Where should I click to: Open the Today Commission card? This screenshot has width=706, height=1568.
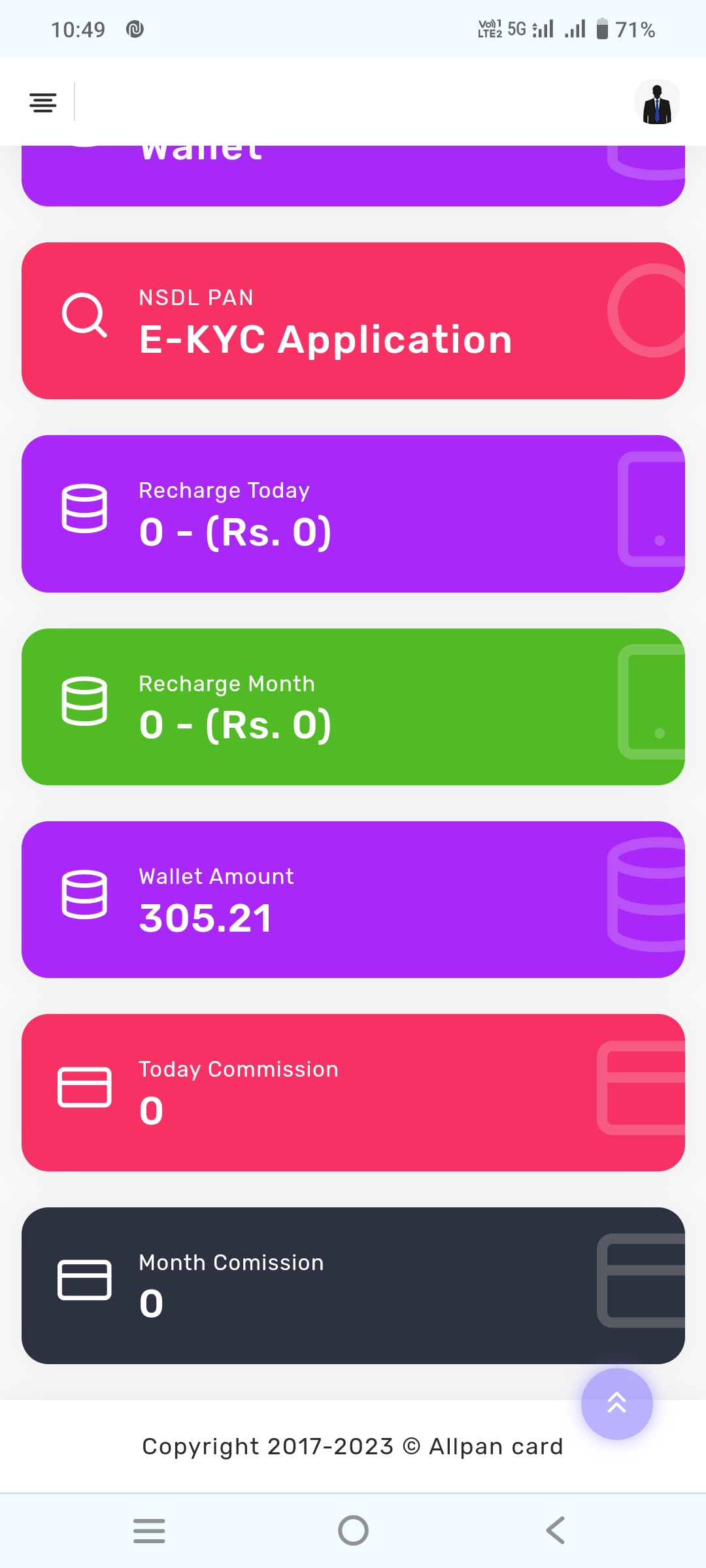tap(353, 1092)
